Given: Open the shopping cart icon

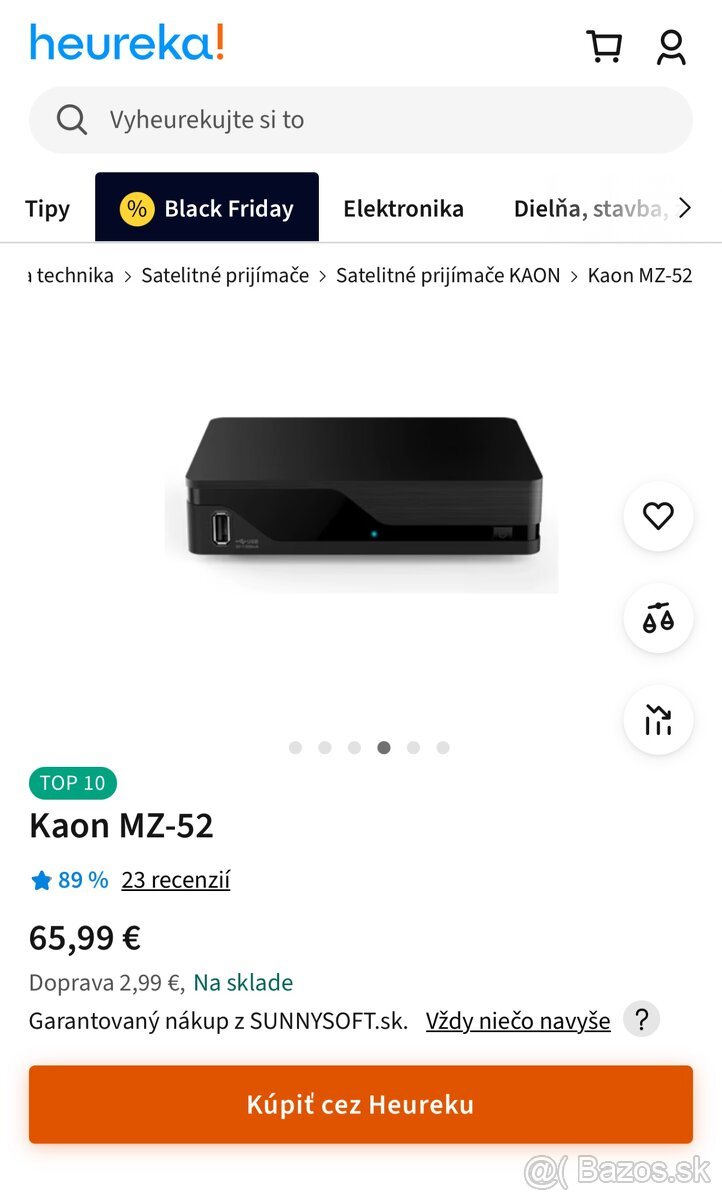Looking at the screenshot, I should tap(604, 46).
